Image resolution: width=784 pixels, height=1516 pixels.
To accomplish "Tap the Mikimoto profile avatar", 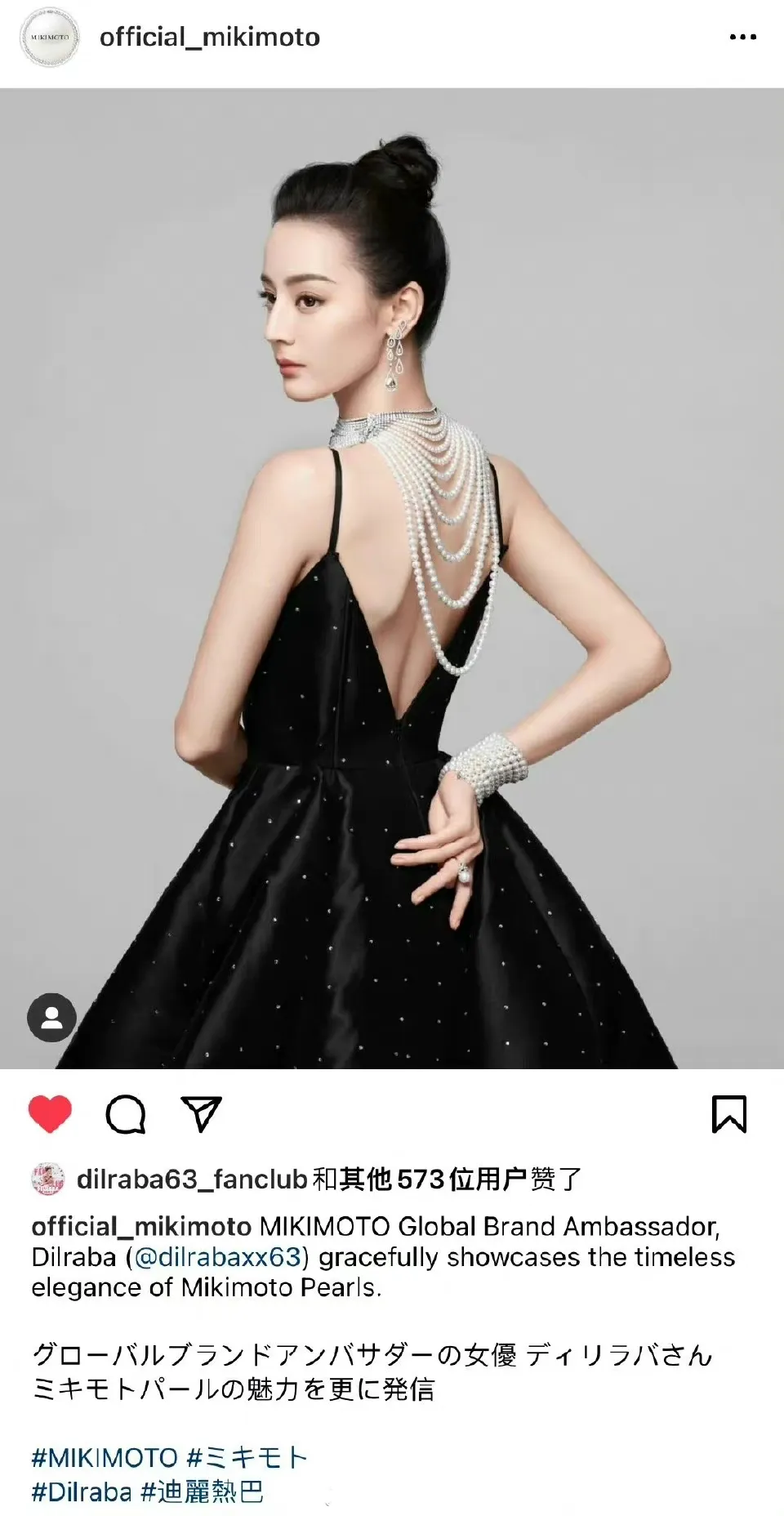I will pyautogui.click(x=51, y=37).
